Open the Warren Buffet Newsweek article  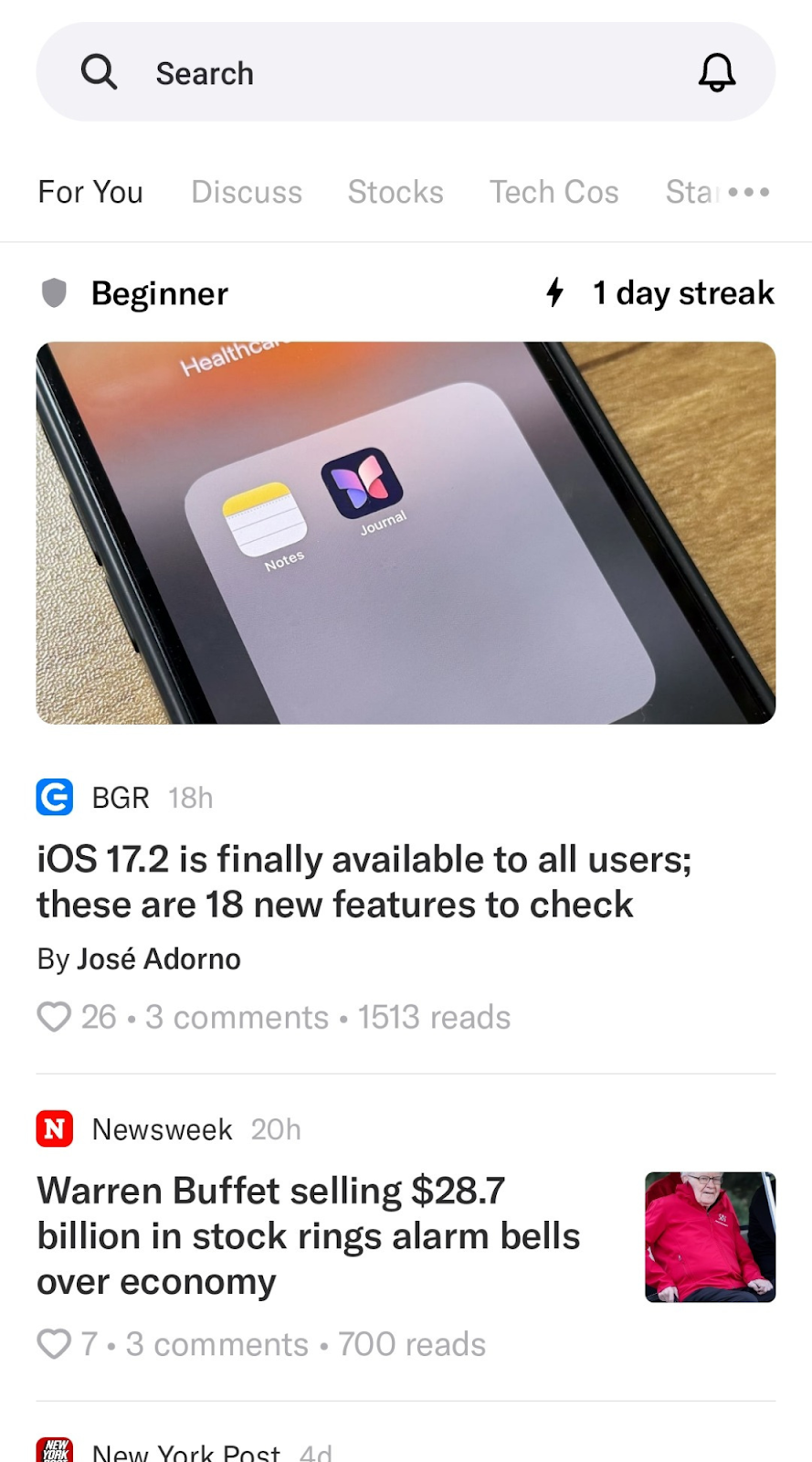click(x=309, y=1235)
